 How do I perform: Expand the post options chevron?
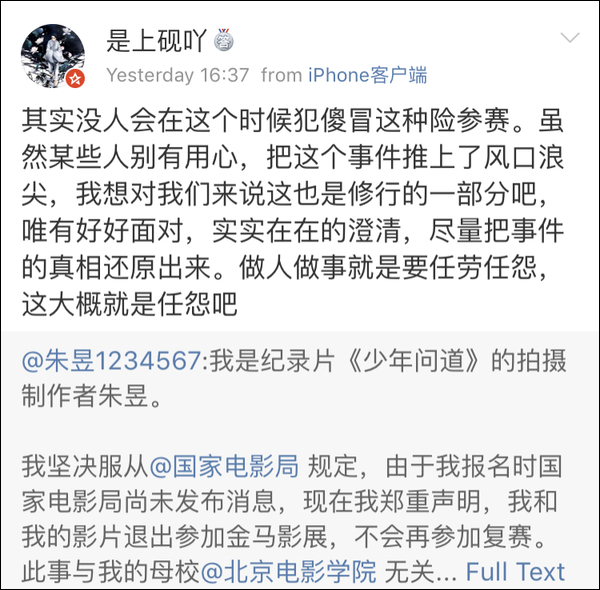(569, 40)
